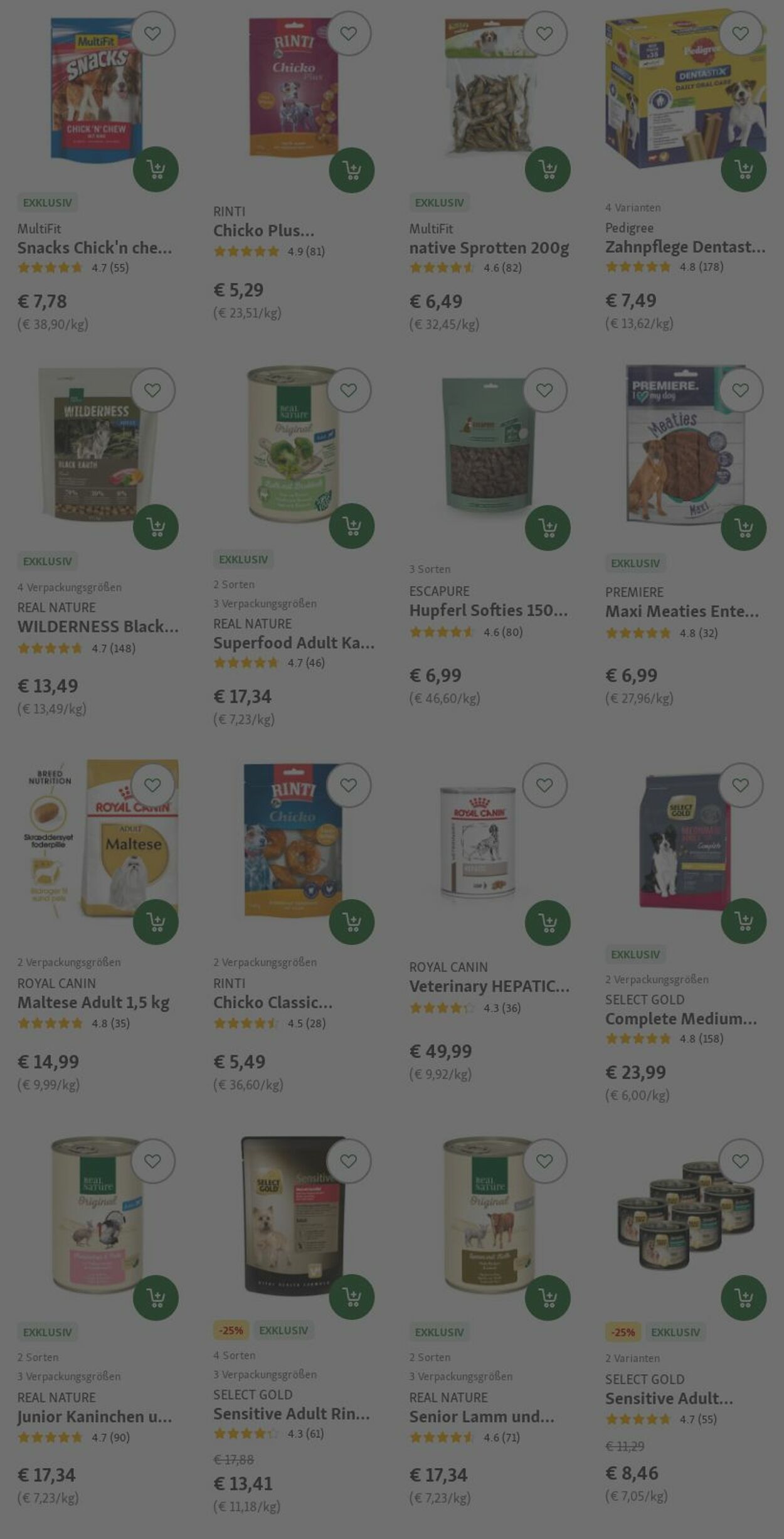The image size is (784, 1539).
Task: Open SELECT GOLD Sensitive Adult Rind pouch
Action: point(291,1414)
